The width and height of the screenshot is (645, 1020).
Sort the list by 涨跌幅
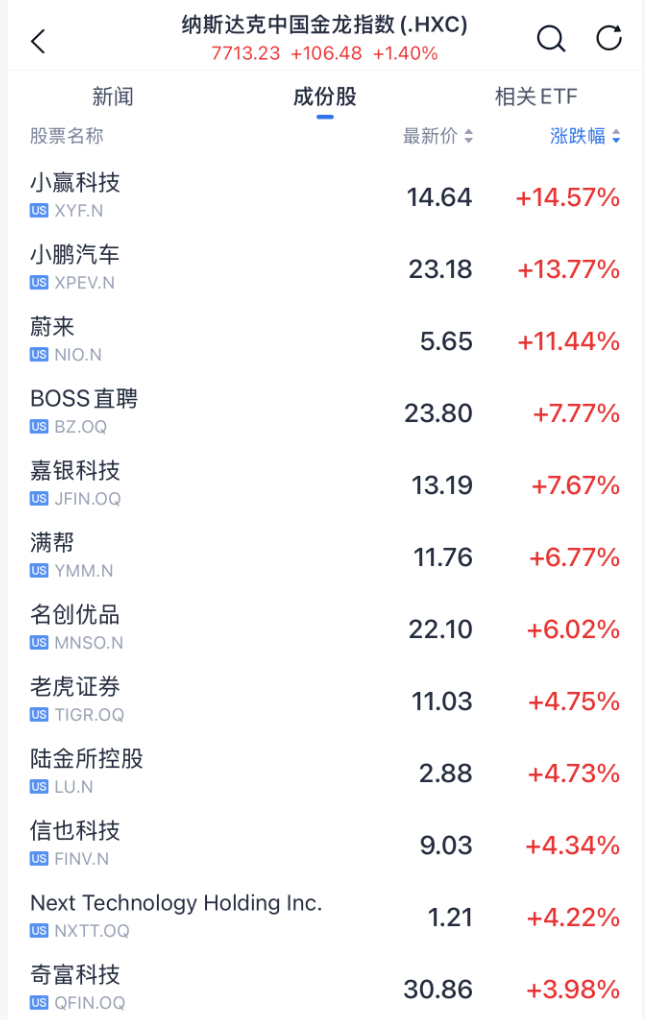(585, 136)
